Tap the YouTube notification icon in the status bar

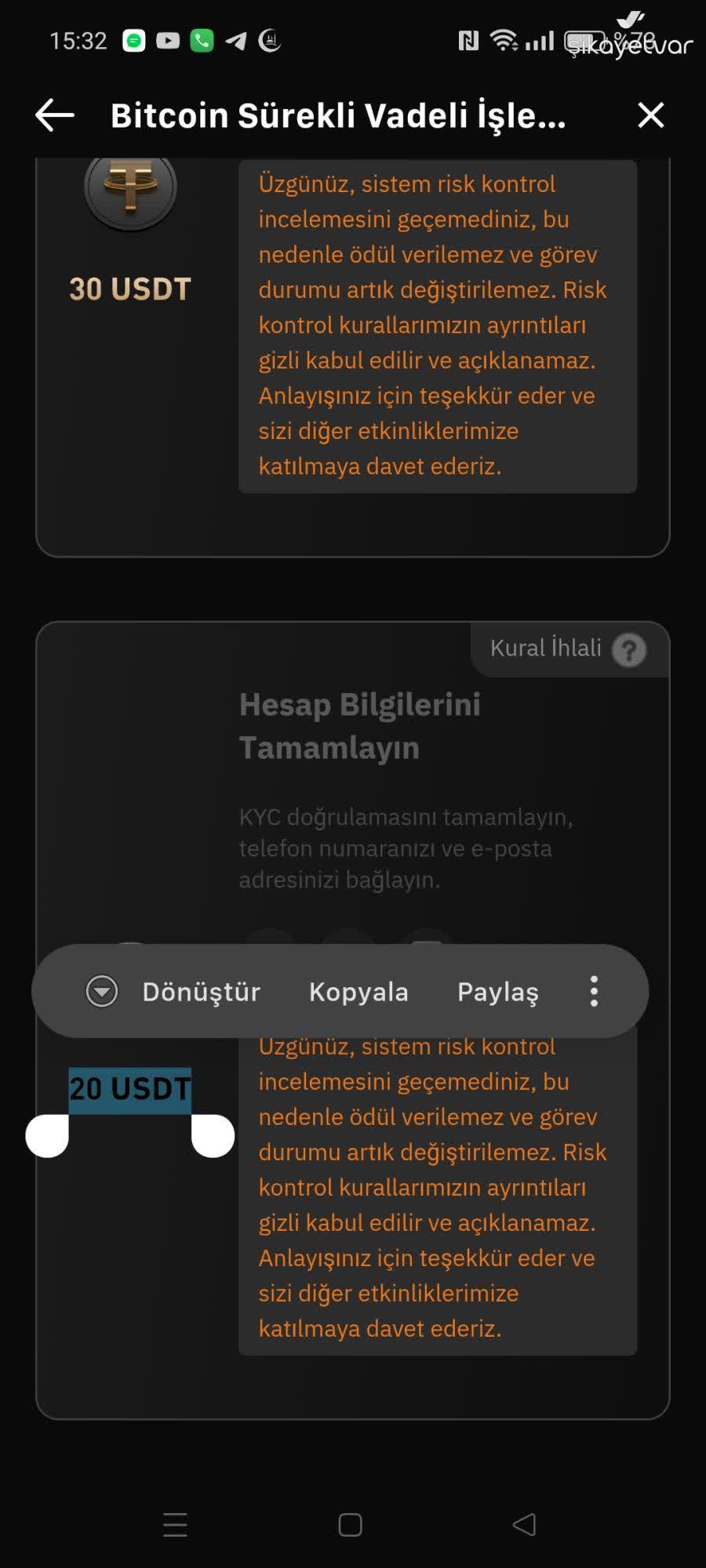(x=167, y=39)
